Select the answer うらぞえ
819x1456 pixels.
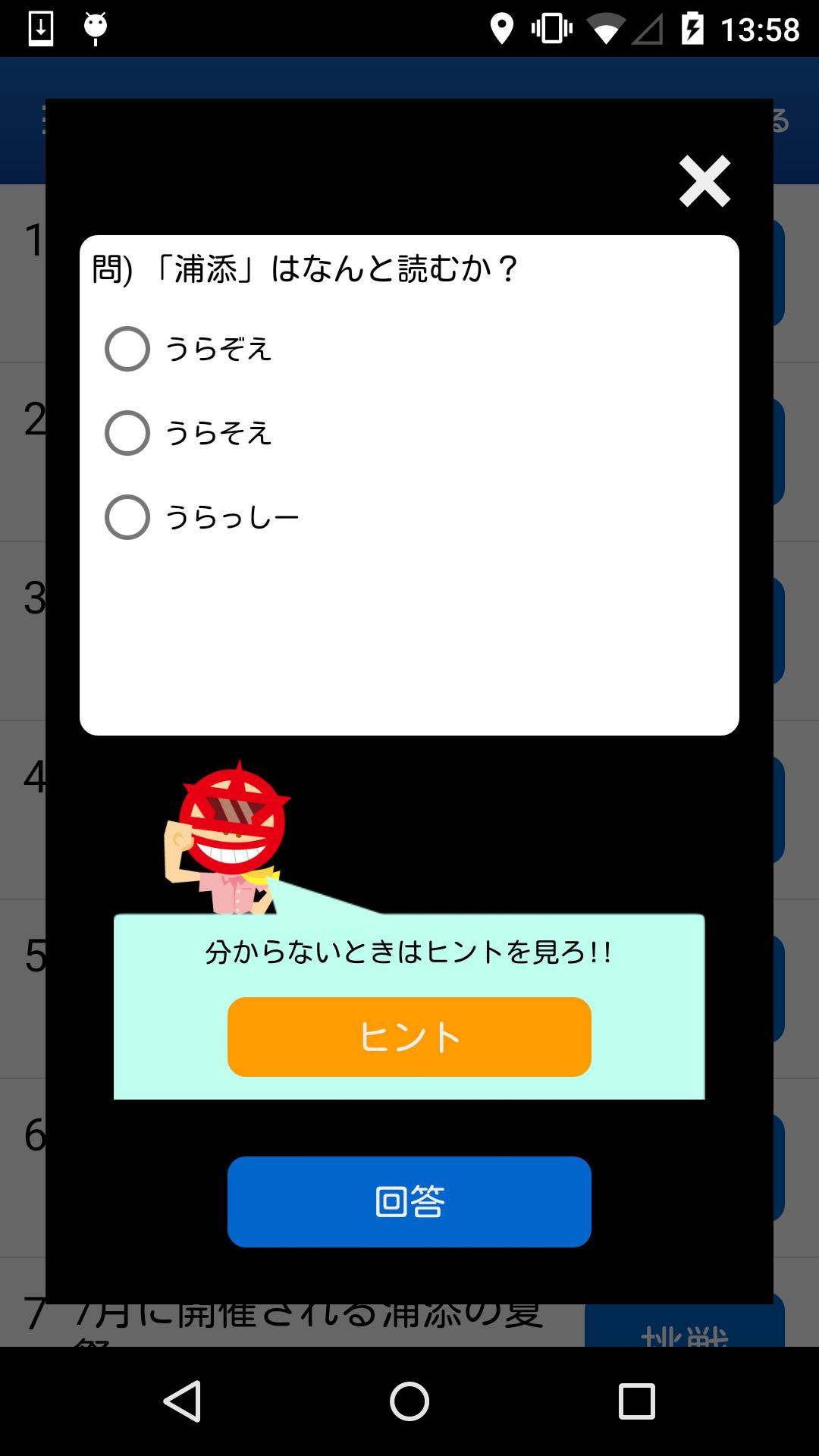click(127, 349)
